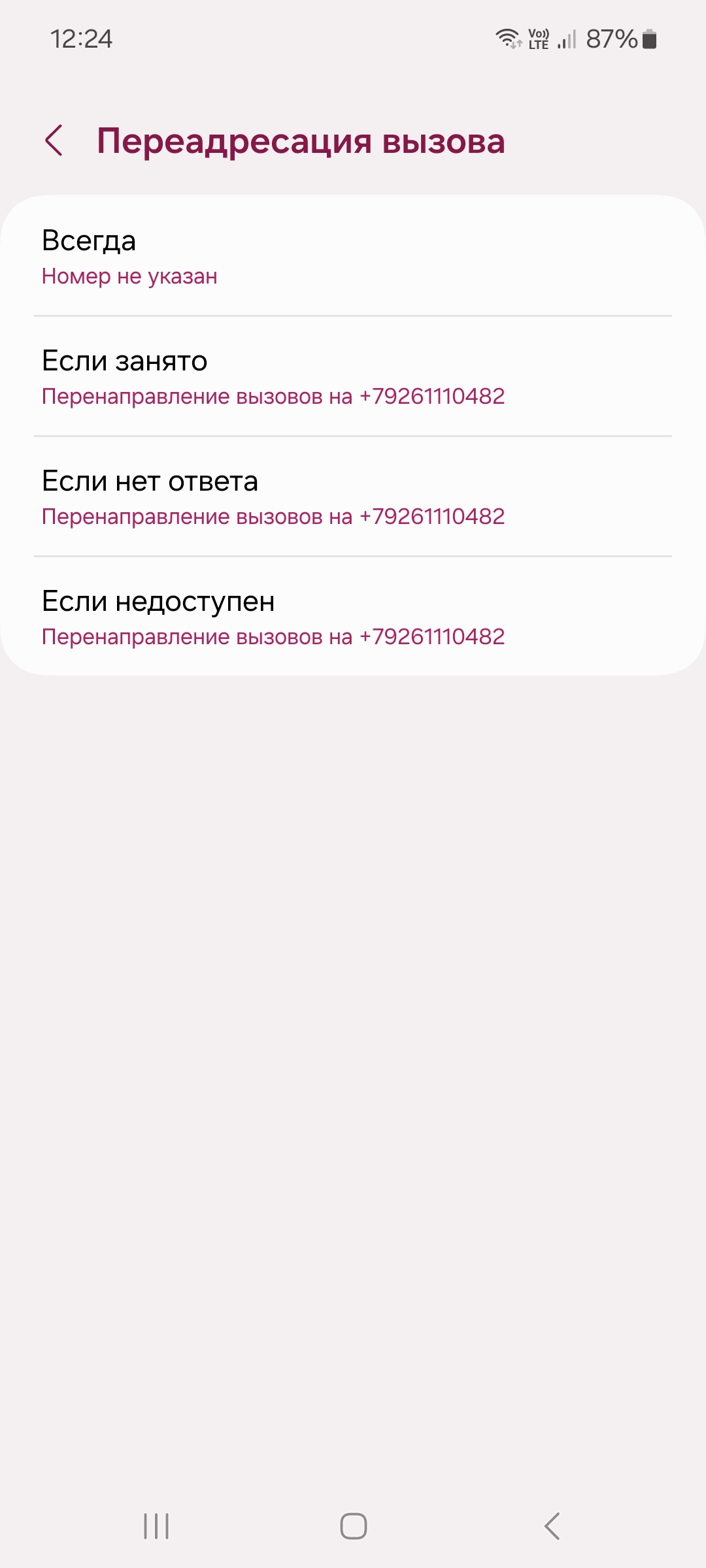Select the Если нет ответа row
This screenshot has height=1568, width=706.
[353, 497]
